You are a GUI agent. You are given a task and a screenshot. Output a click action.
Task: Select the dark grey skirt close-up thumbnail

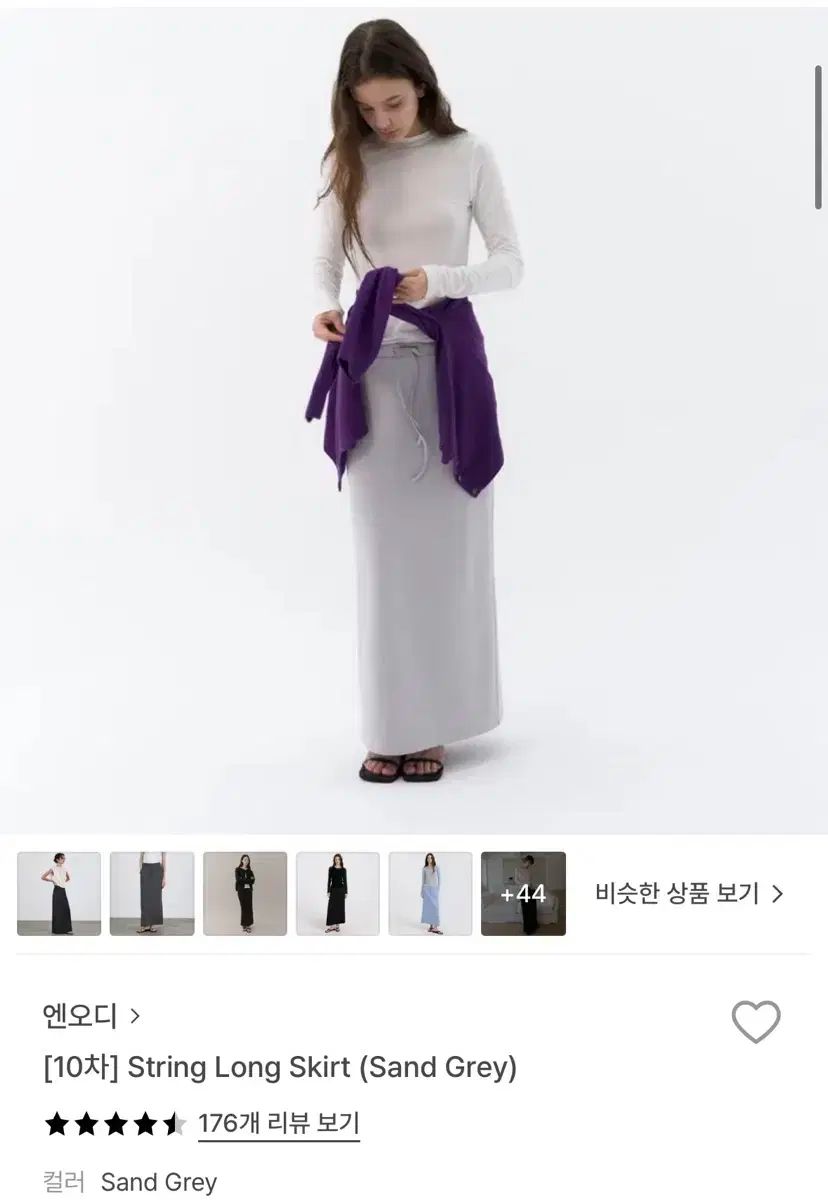(152, 894)
